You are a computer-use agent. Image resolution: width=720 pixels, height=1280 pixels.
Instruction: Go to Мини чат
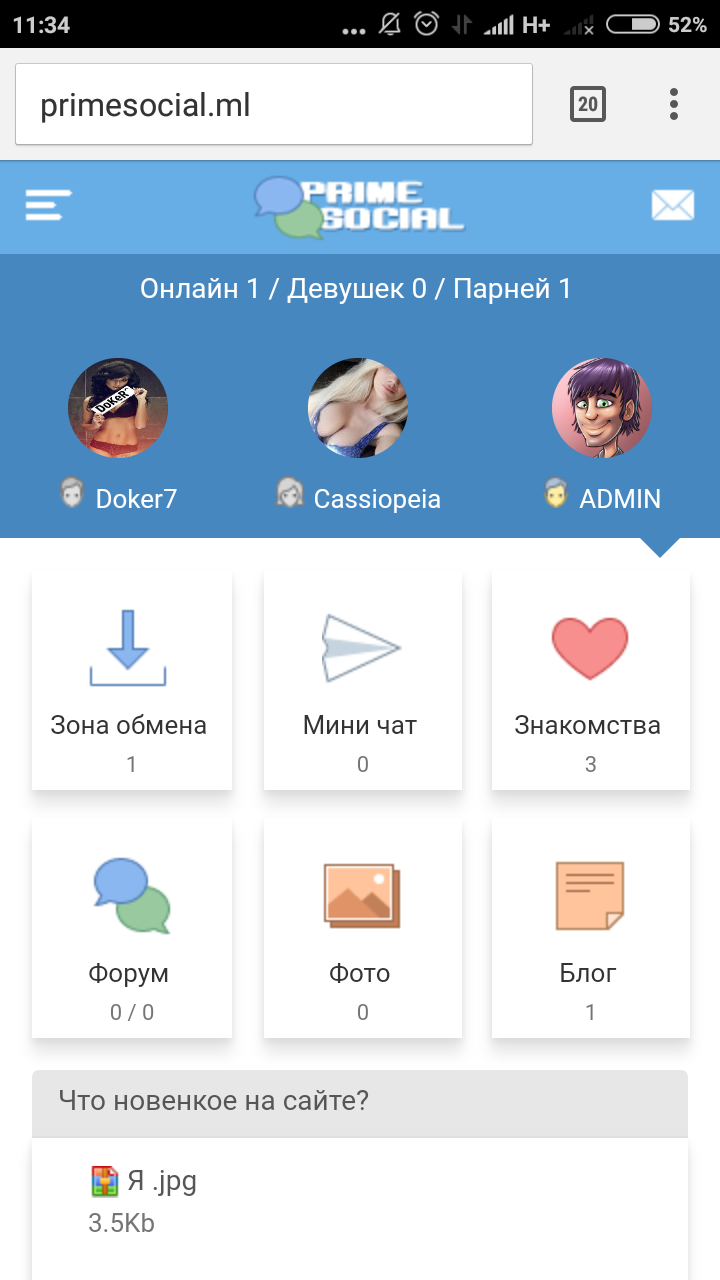pyautogui.click(x=362, y=681)
